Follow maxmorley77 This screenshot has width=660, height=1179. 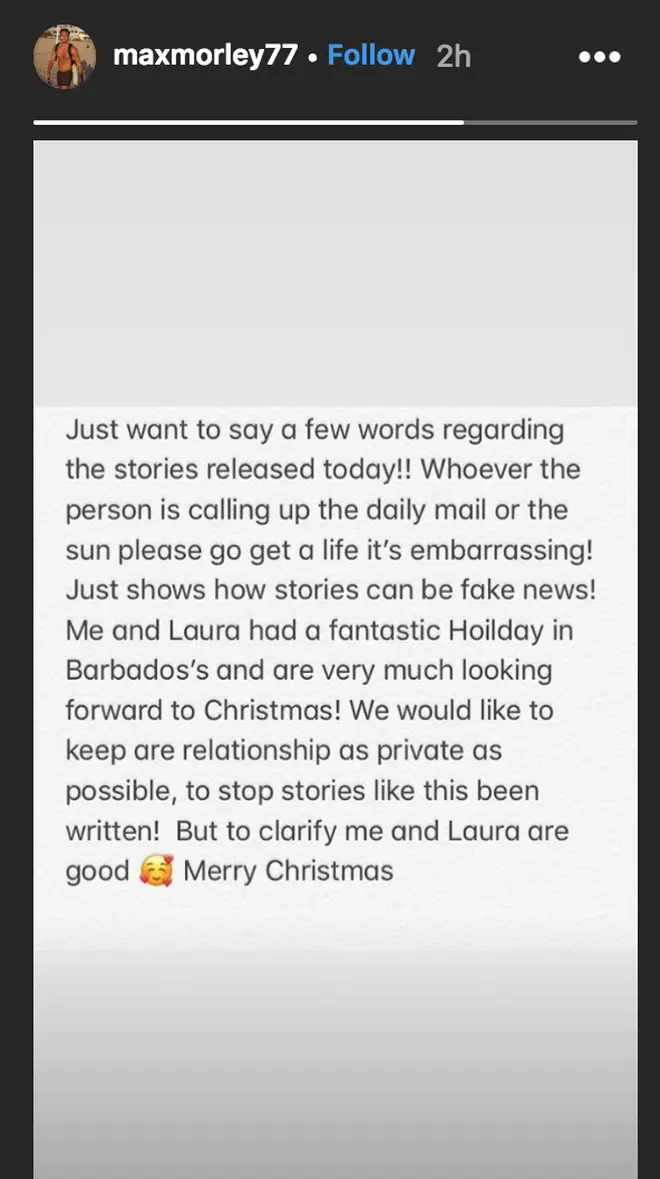(x=371, y=55)
